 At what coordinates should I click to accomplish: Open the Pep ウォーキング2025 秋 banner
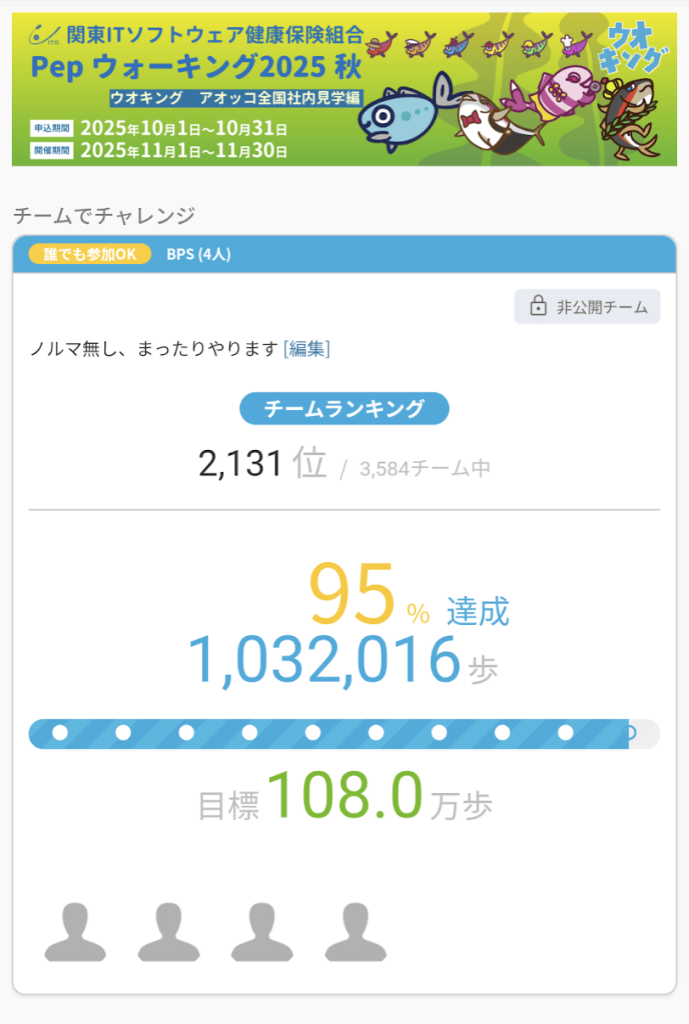pyautogui.click(x=344, y=90)
